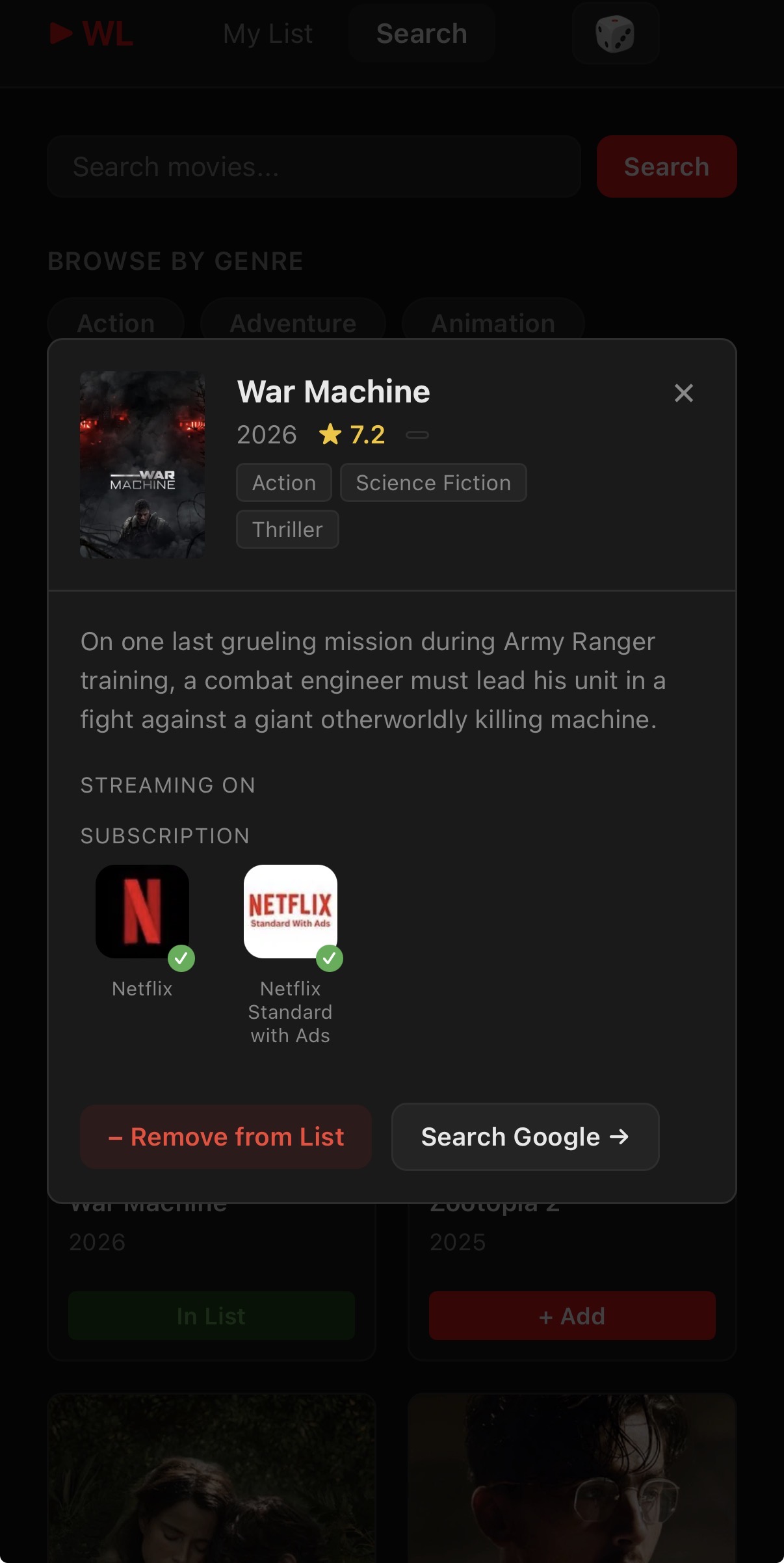
Task: Select the Netflix streaming service icon
Action: [142, 912]
